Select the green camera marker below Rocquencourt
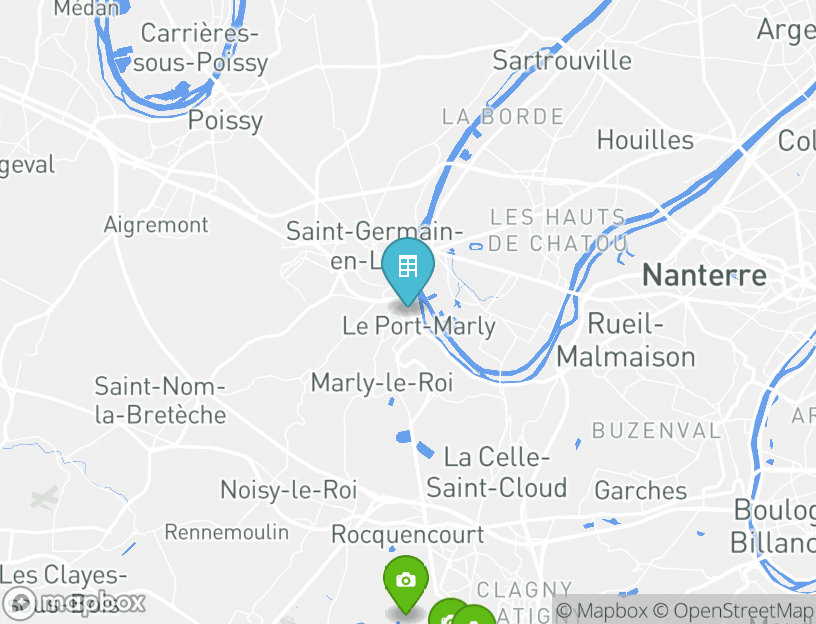The height and width of the screenshot is (624, 816). 405,582
